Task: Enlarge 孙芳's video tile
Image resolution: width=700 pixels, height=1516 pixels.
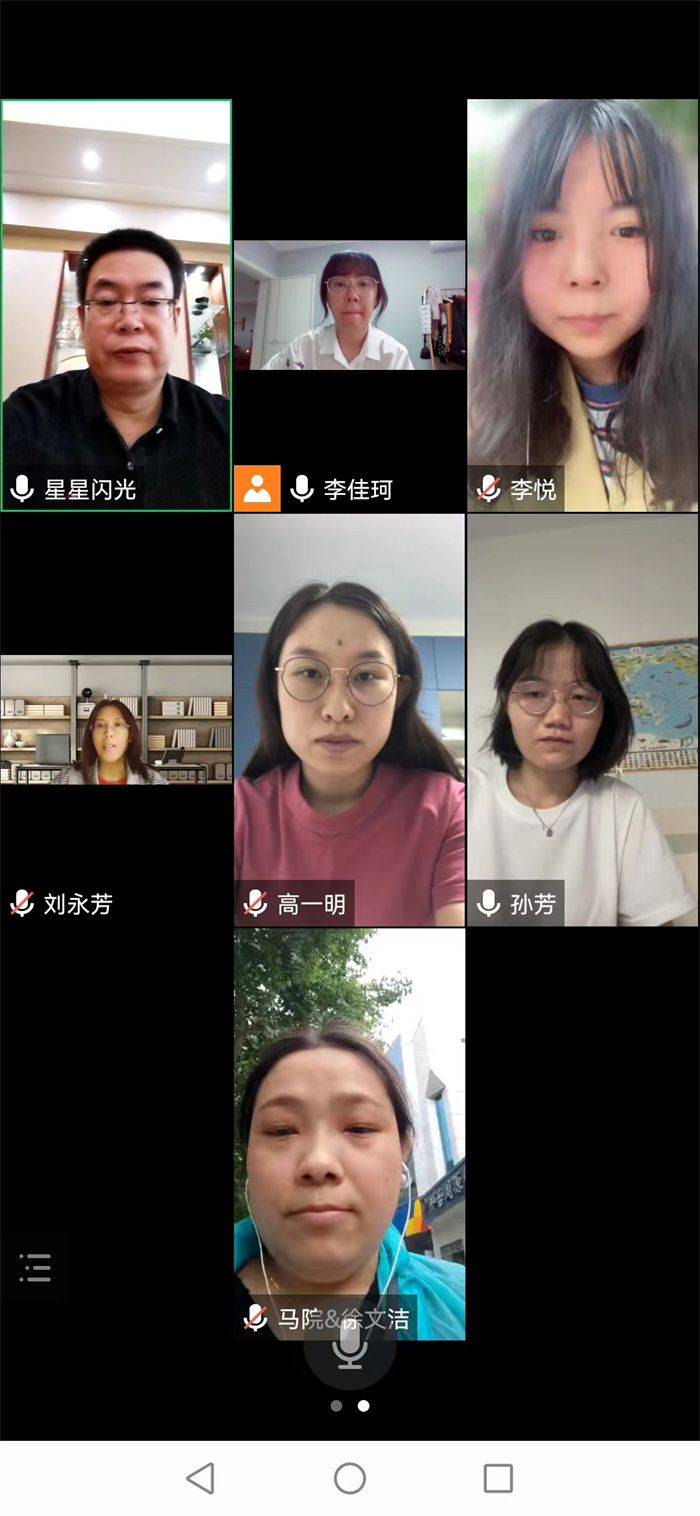Action: pos(583,720)
